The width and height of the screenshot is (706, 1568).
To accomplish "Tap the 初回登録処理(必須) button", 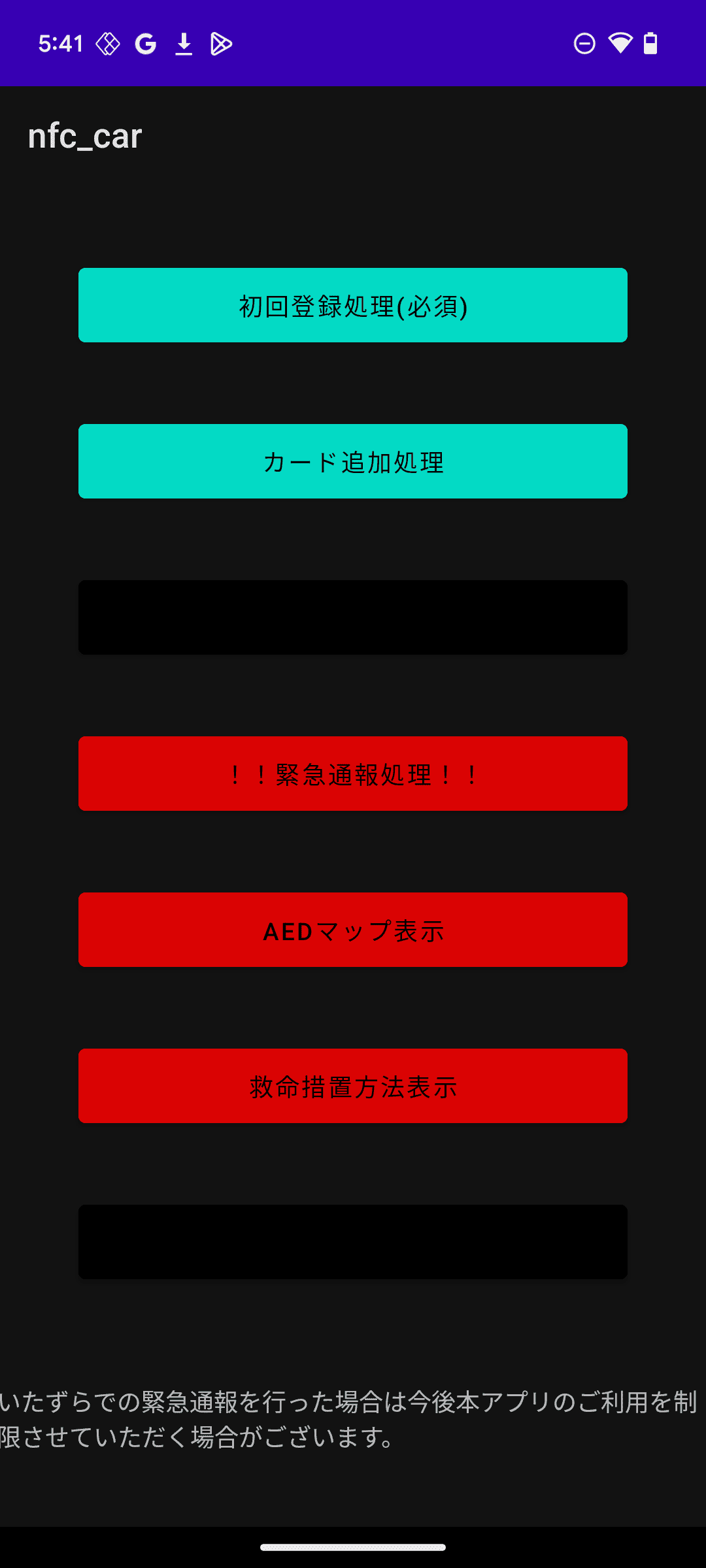I will [353, 305].
